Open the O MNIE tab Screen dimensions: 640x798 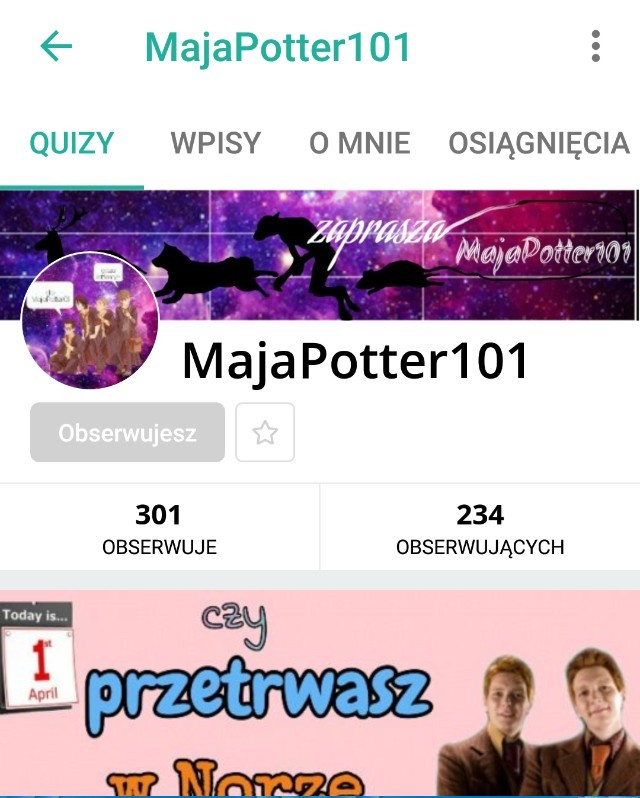tap(360, 143)
